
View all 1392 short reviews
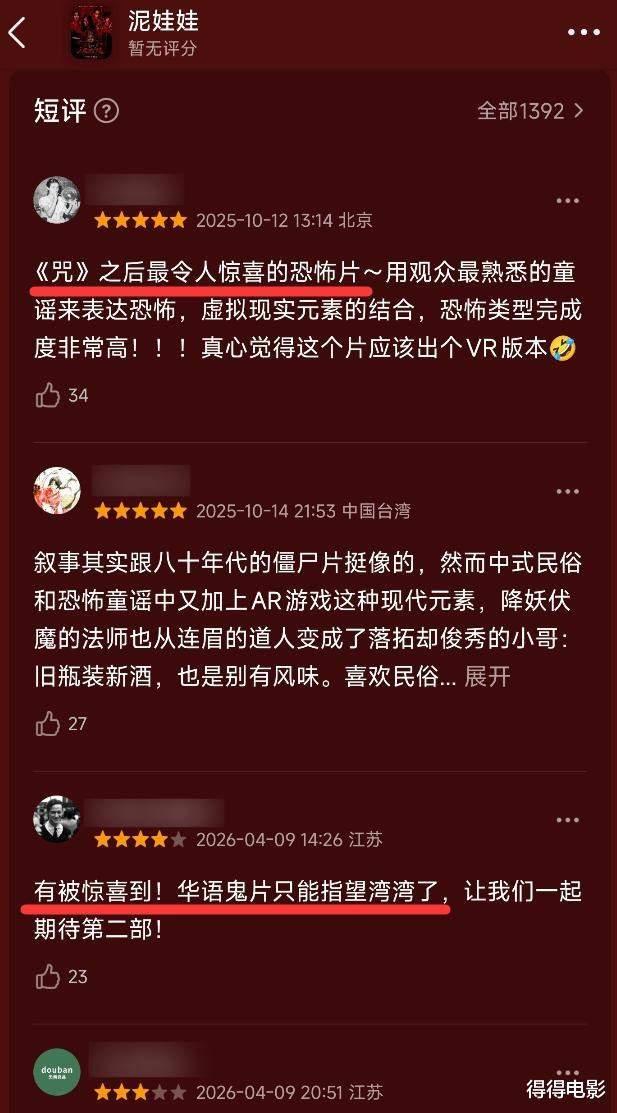530,111
